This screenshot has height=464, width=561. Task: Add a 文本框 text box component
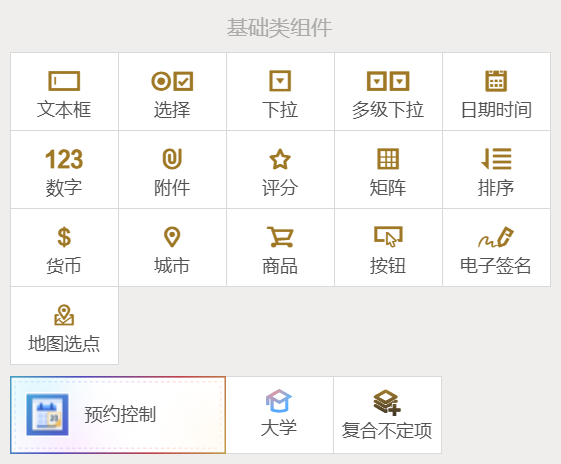click(64, 92)
